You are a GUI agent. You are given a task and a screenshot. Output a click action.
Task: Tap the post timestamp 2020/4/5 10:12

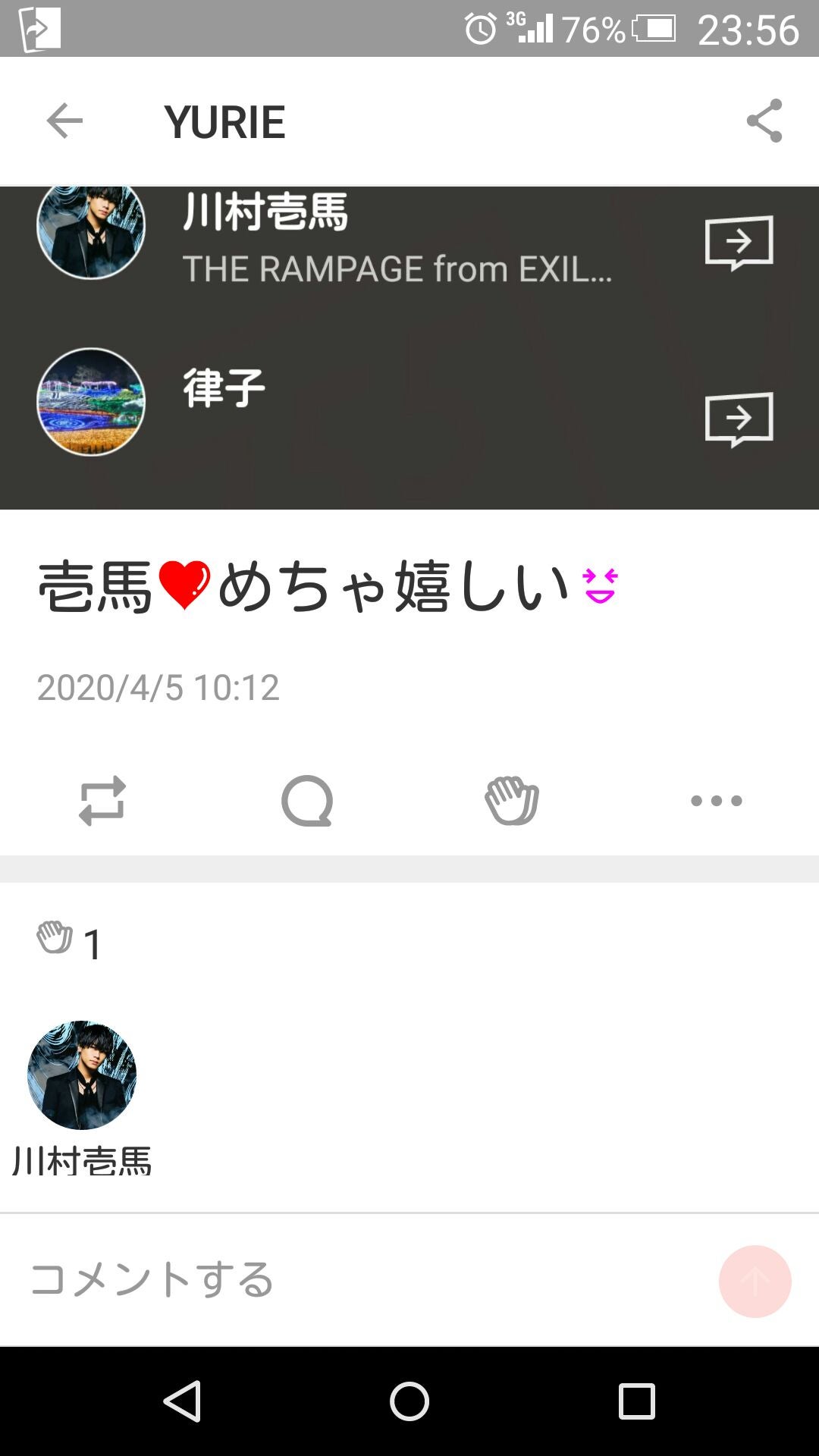(158, 689)
